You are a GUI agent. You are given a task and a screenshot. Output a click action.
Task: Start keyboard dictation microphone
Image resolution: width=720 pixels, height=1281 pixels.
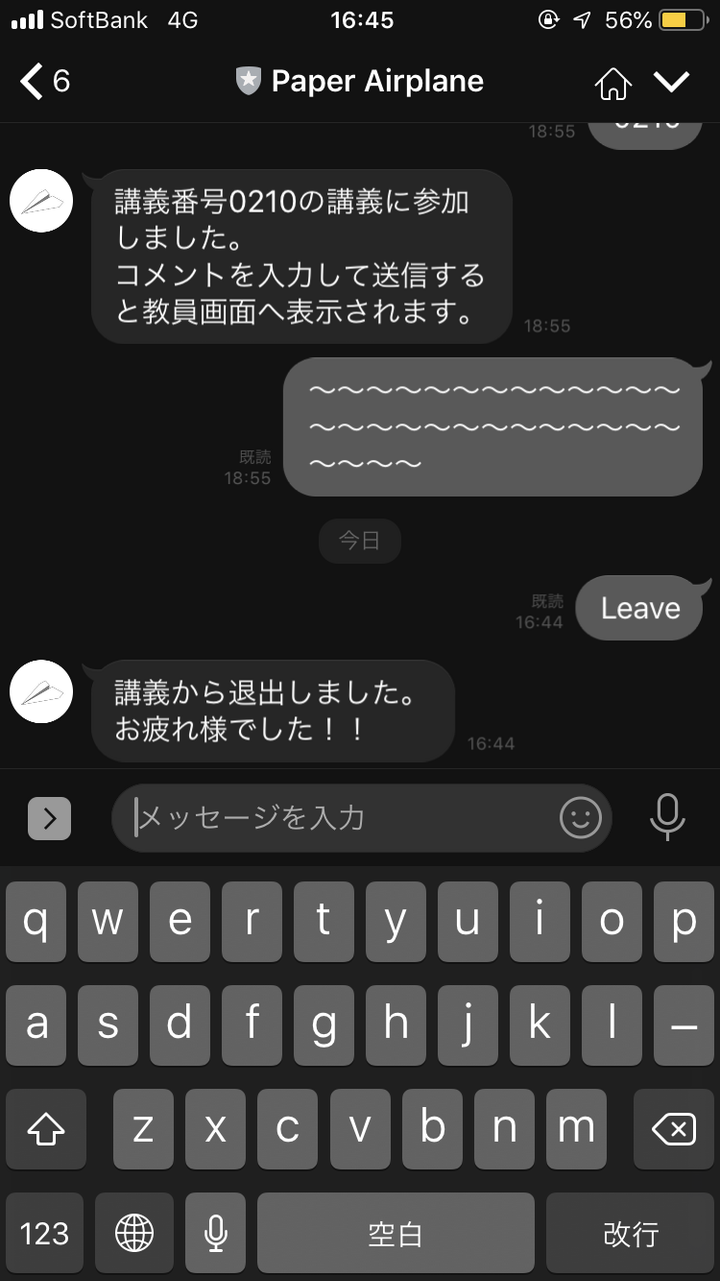(215, 1233)
